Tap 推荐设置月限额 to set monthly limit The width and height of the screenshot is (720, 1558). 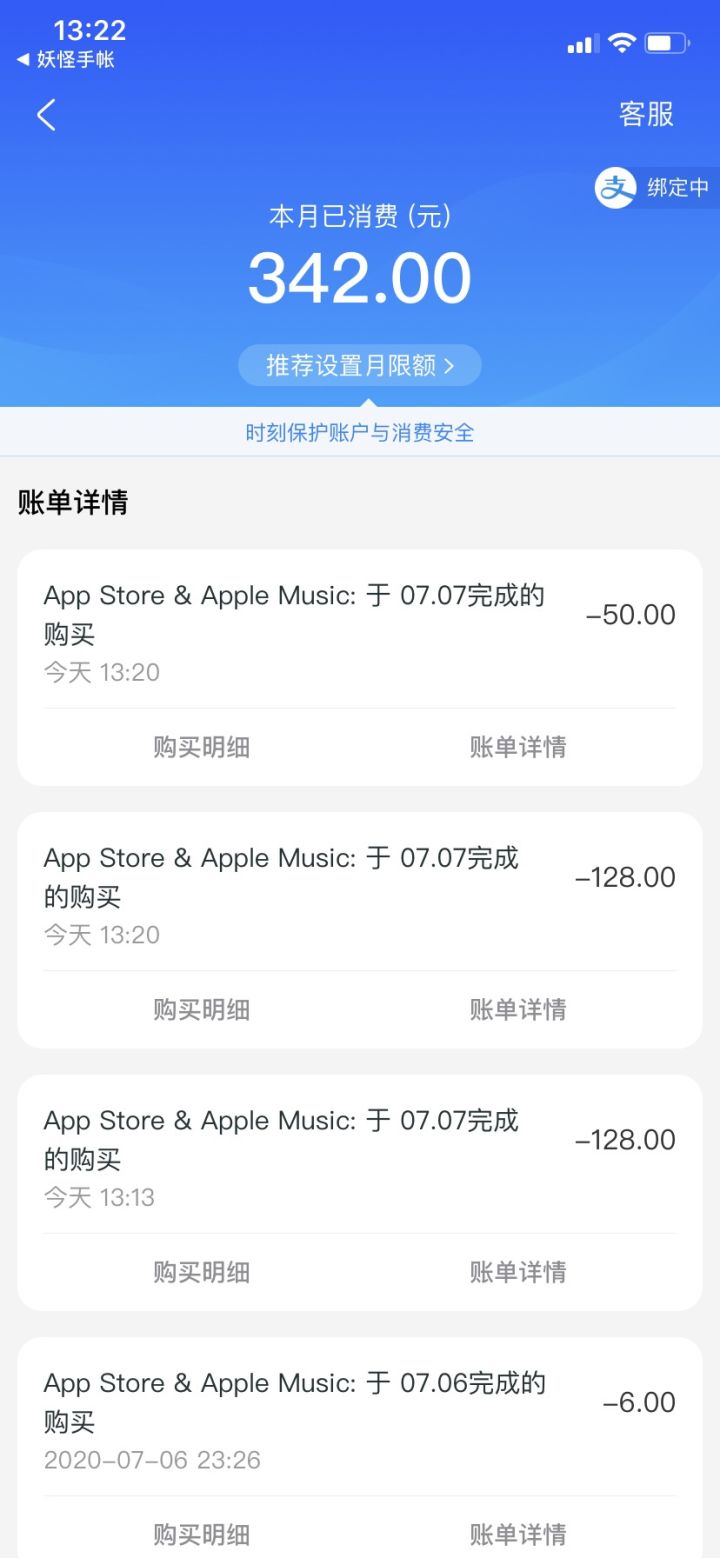pyautogui.click(x=348, y=365)
